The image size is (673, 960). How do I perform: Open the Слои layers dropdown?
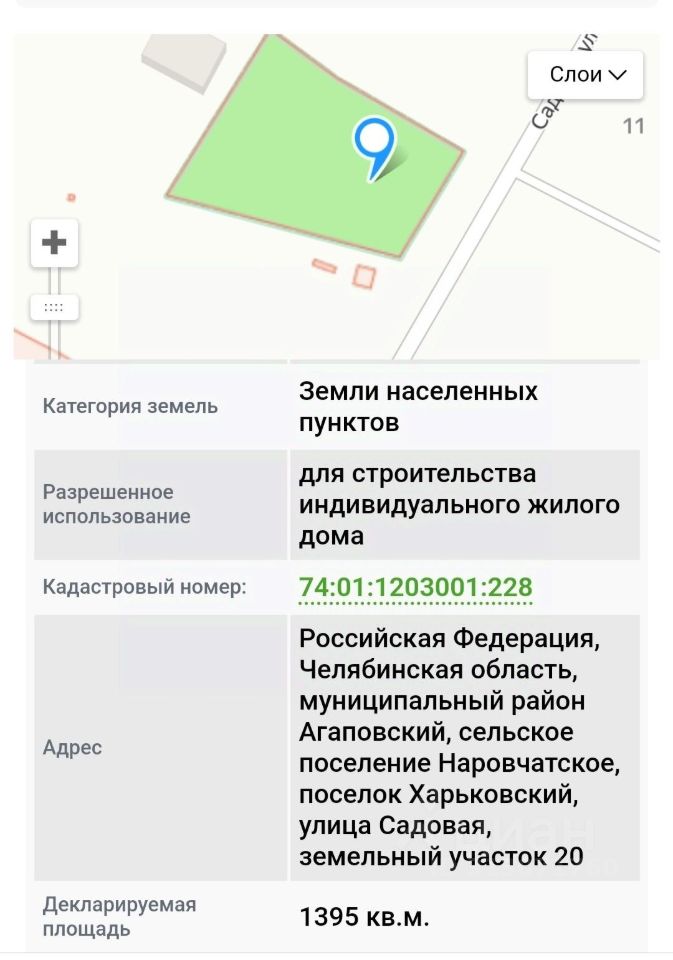[x=586, y=75]
